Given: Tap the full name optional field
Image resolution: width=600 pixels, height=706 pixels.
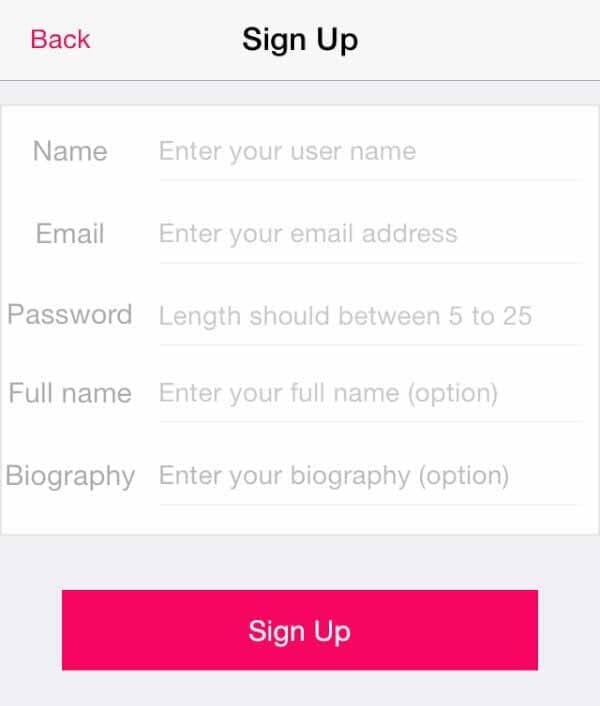Looking at the screenshot, I should pos(368,393).
